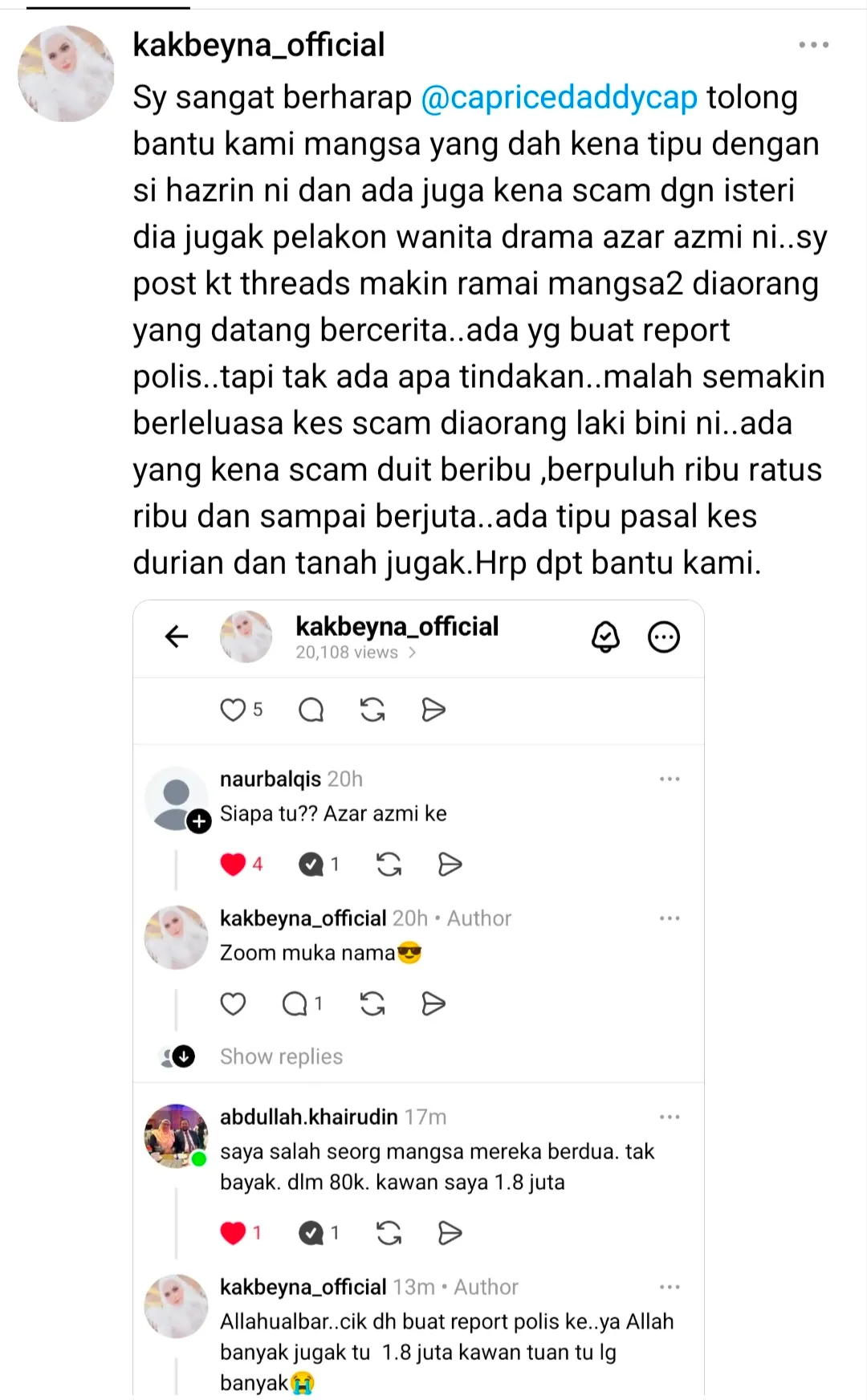This screenshot has width=867, height=1400.
Task: Tap the kakbeyna_official username at top
Action: (258, 45)
